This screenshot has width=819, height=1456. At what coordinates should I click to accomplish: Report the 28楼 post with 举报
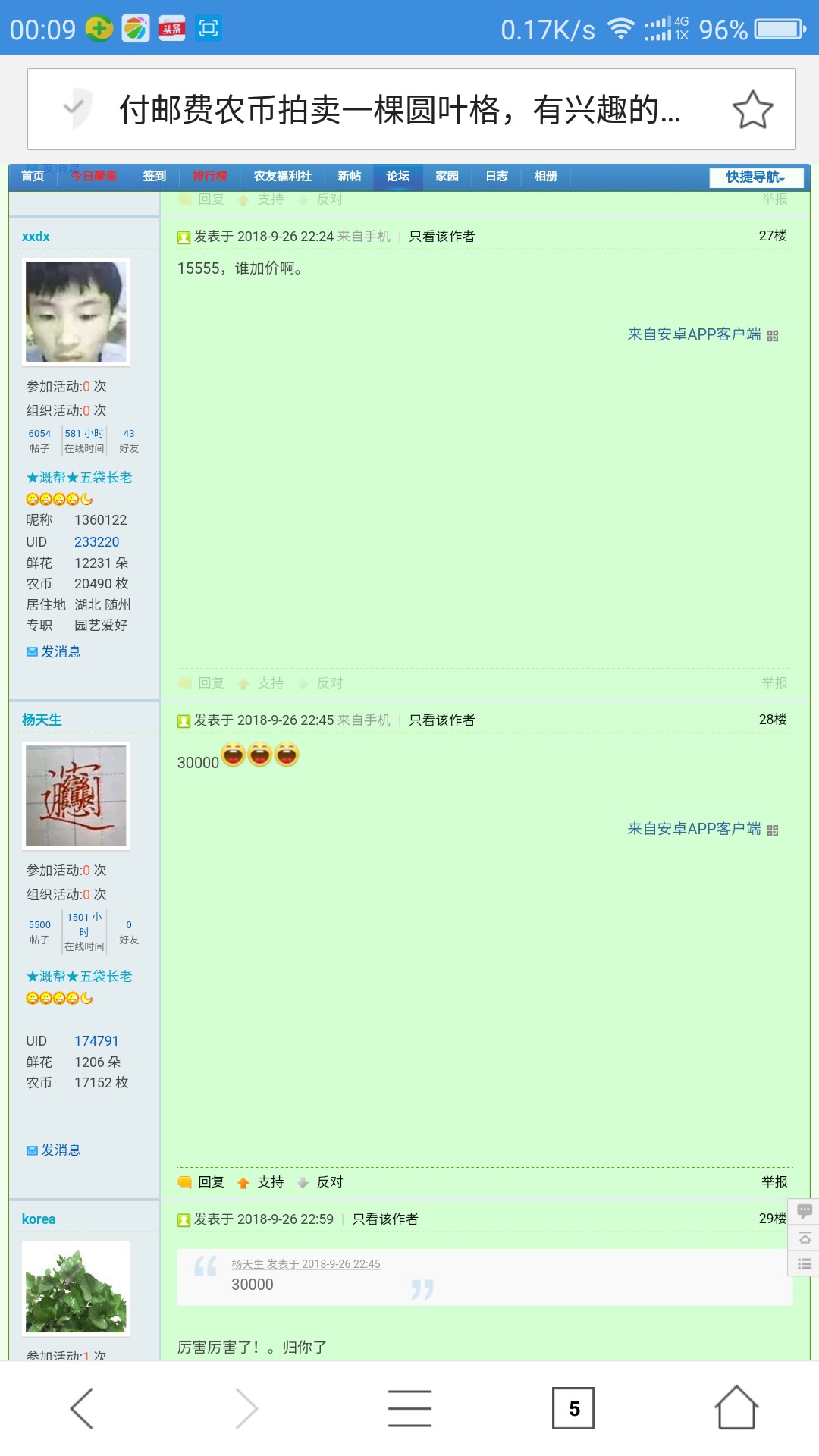coord(774,1181)
